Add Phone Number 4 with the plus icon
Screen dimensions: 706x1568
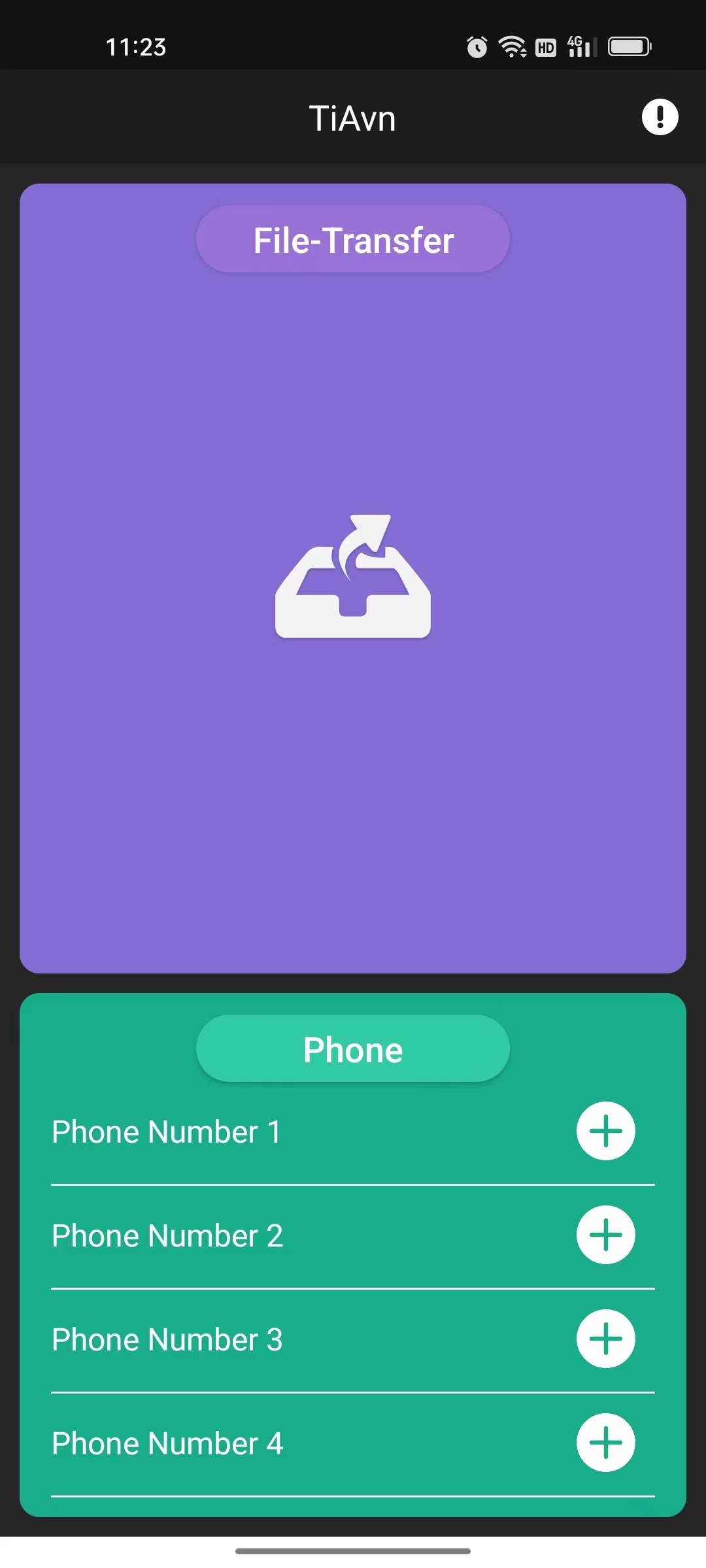point(605,1443)
